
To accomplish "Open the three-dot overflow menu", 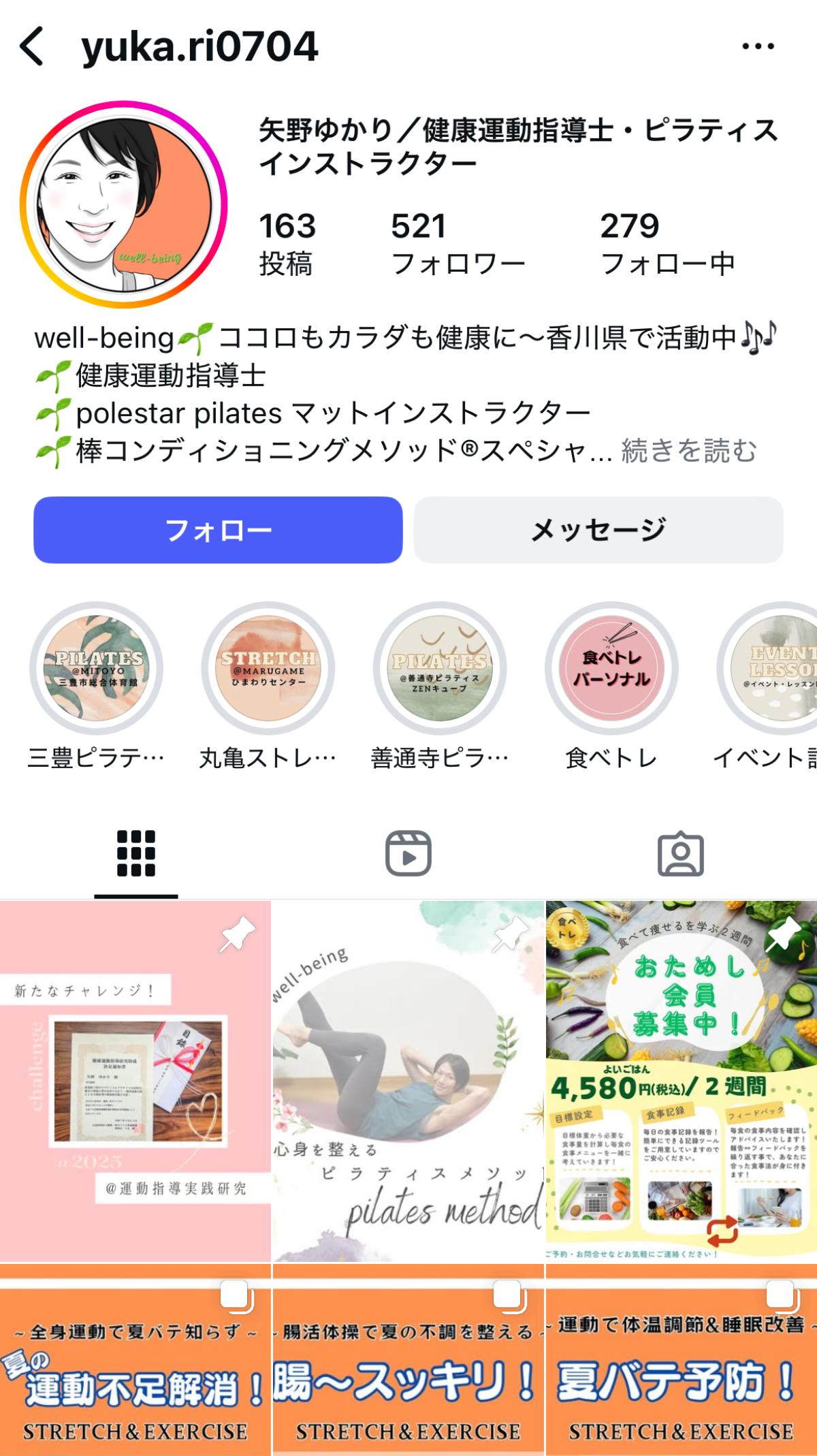I will (758, 46).
